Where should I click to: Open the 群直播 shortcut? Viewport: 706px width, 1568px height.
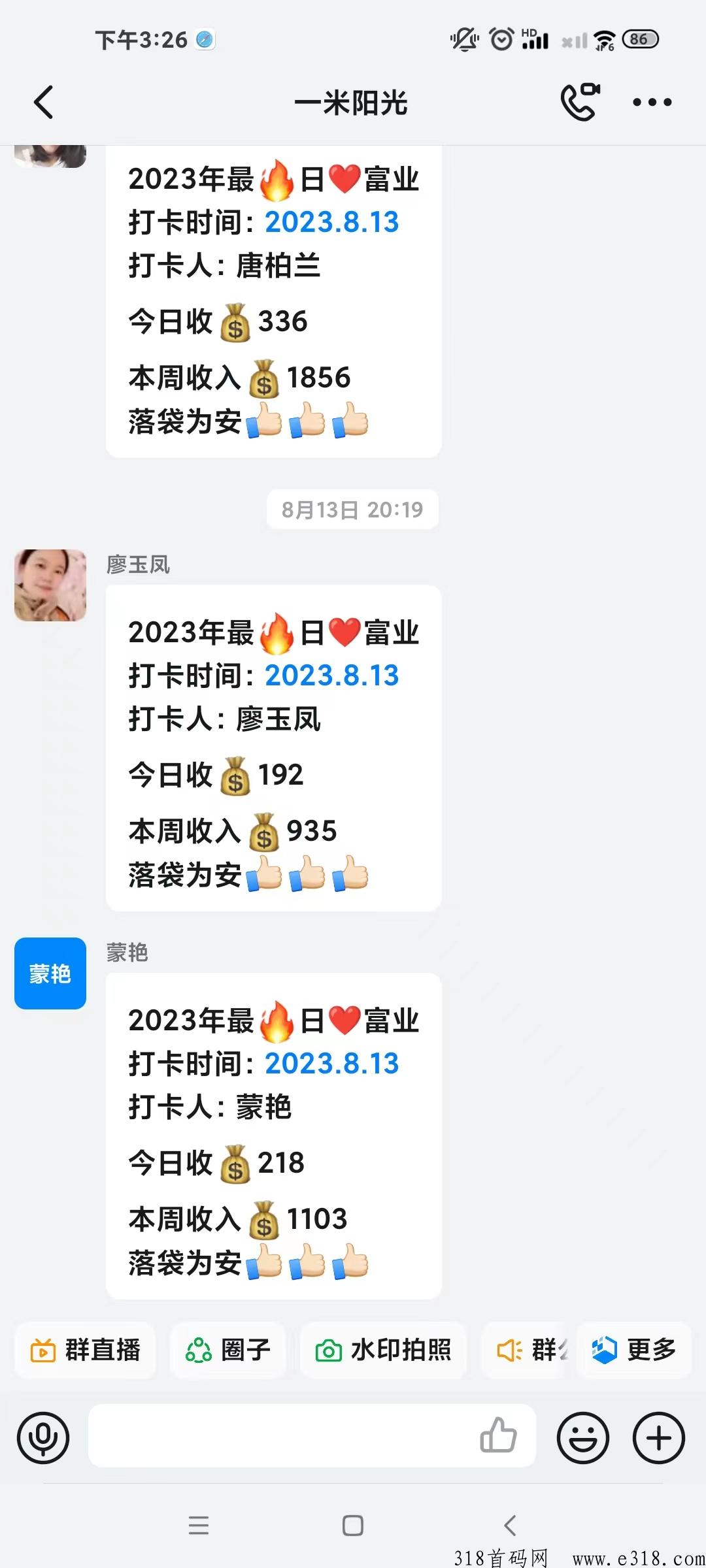(x=86, y=1350)
